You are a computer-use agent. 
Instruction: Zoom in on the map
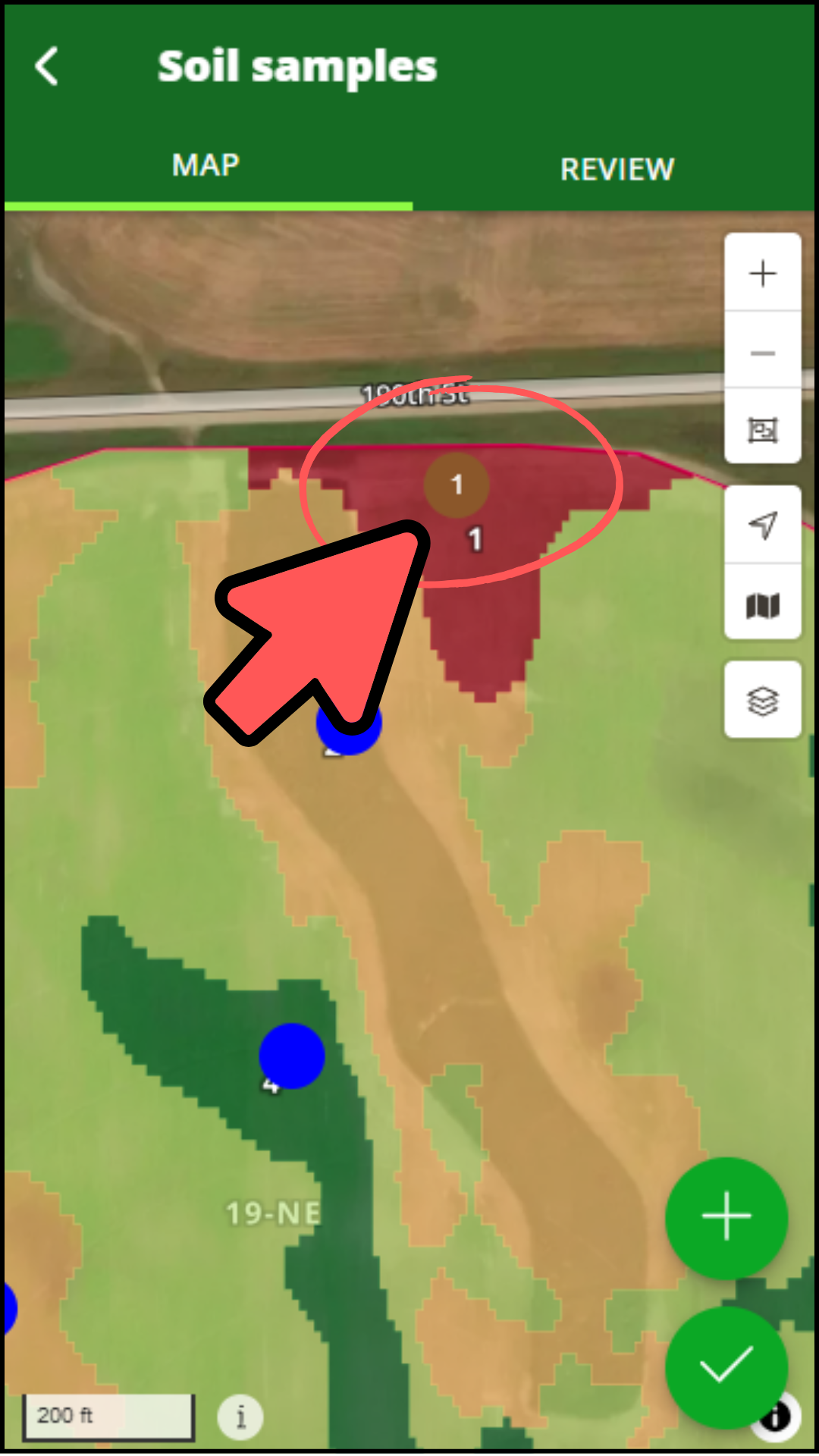(762, 273)
